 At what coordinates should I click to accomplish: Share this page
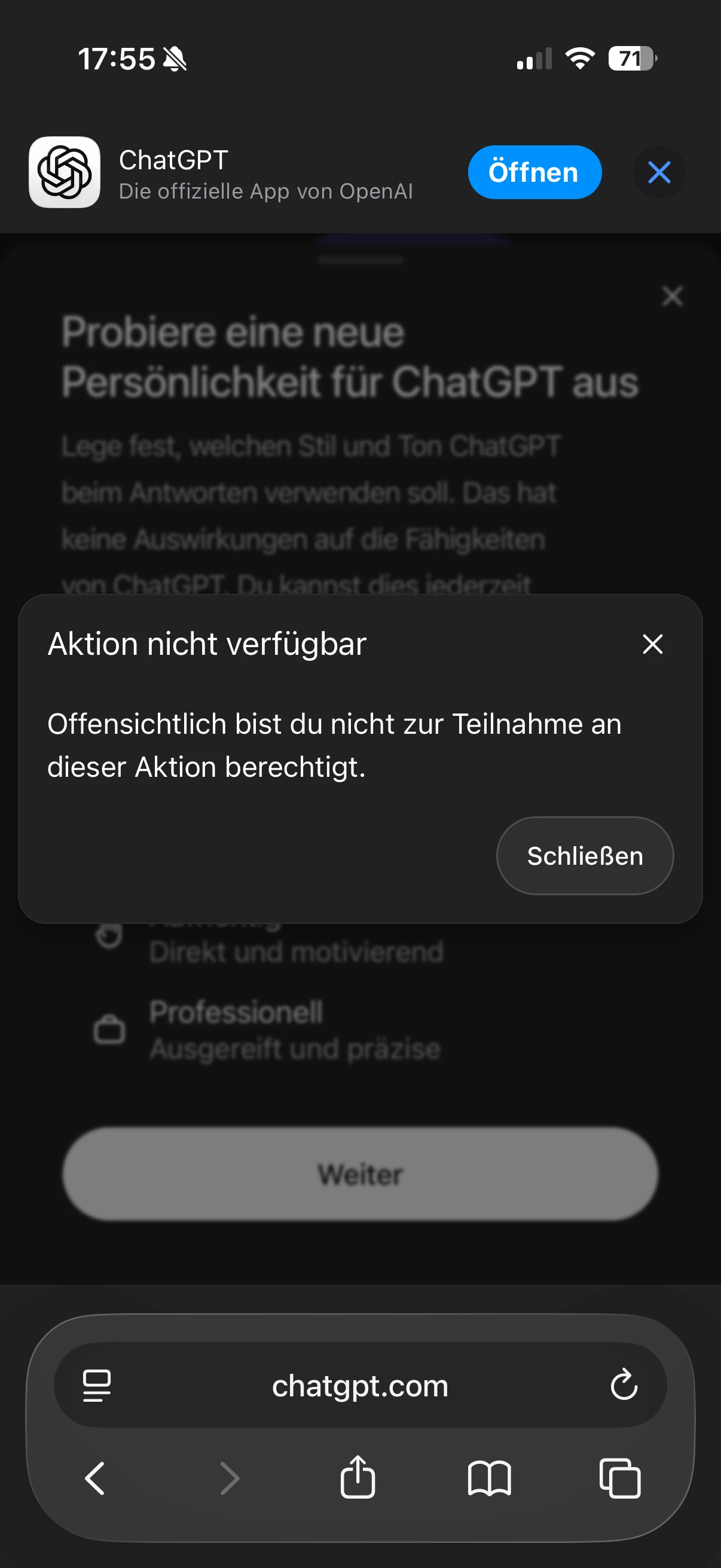(358, 1477)
